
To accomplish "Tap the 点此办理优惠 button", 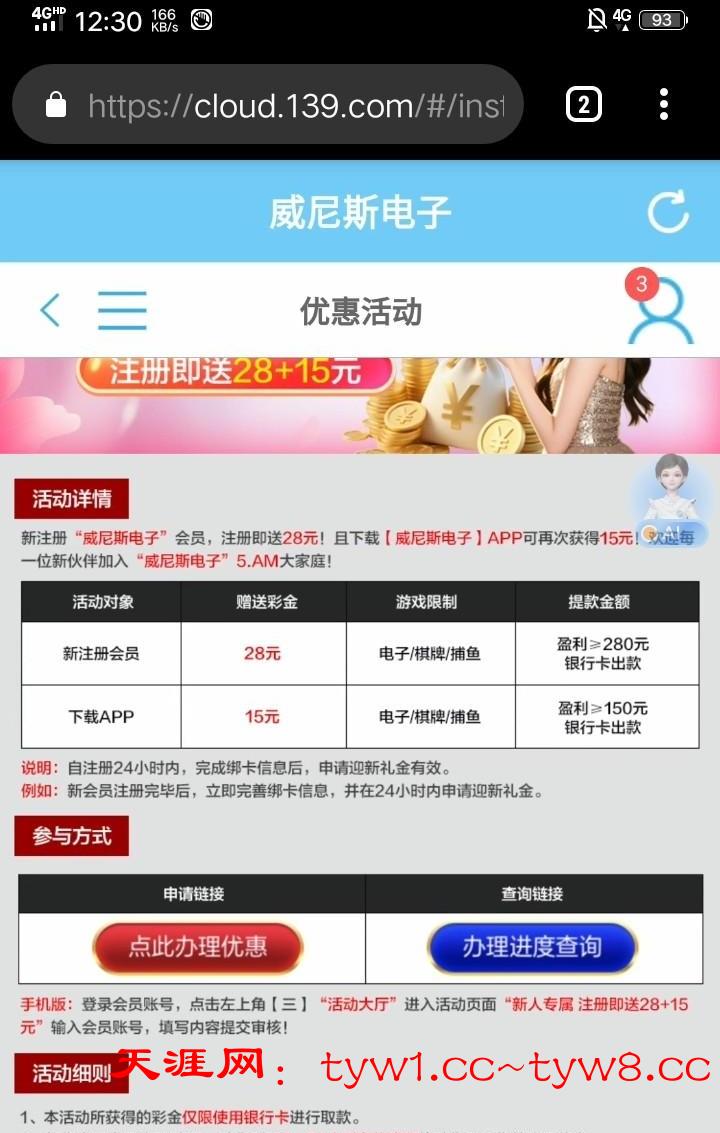I will pos(198,946).
